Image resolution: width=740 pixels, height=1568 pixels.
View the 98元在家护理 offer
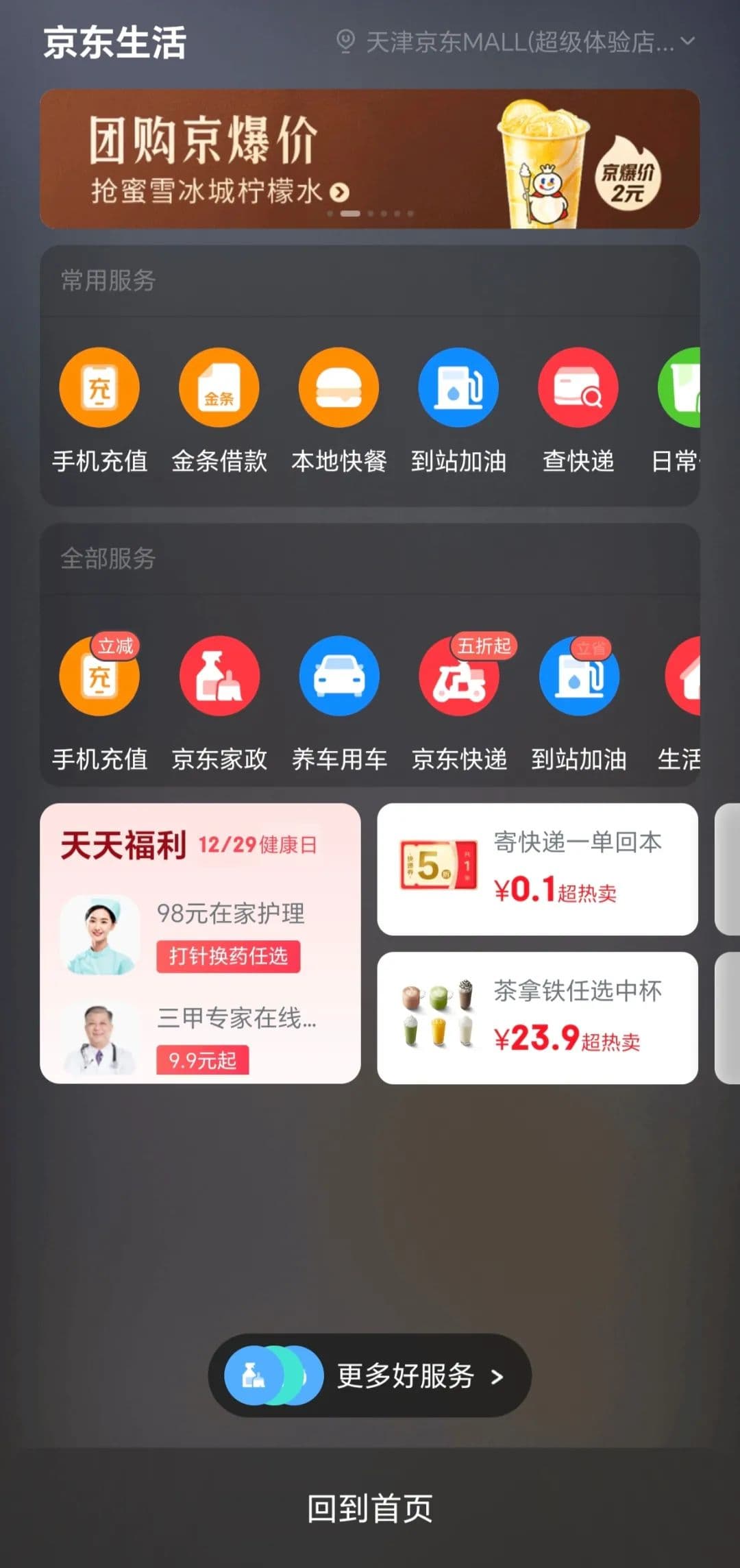(199, 933)
